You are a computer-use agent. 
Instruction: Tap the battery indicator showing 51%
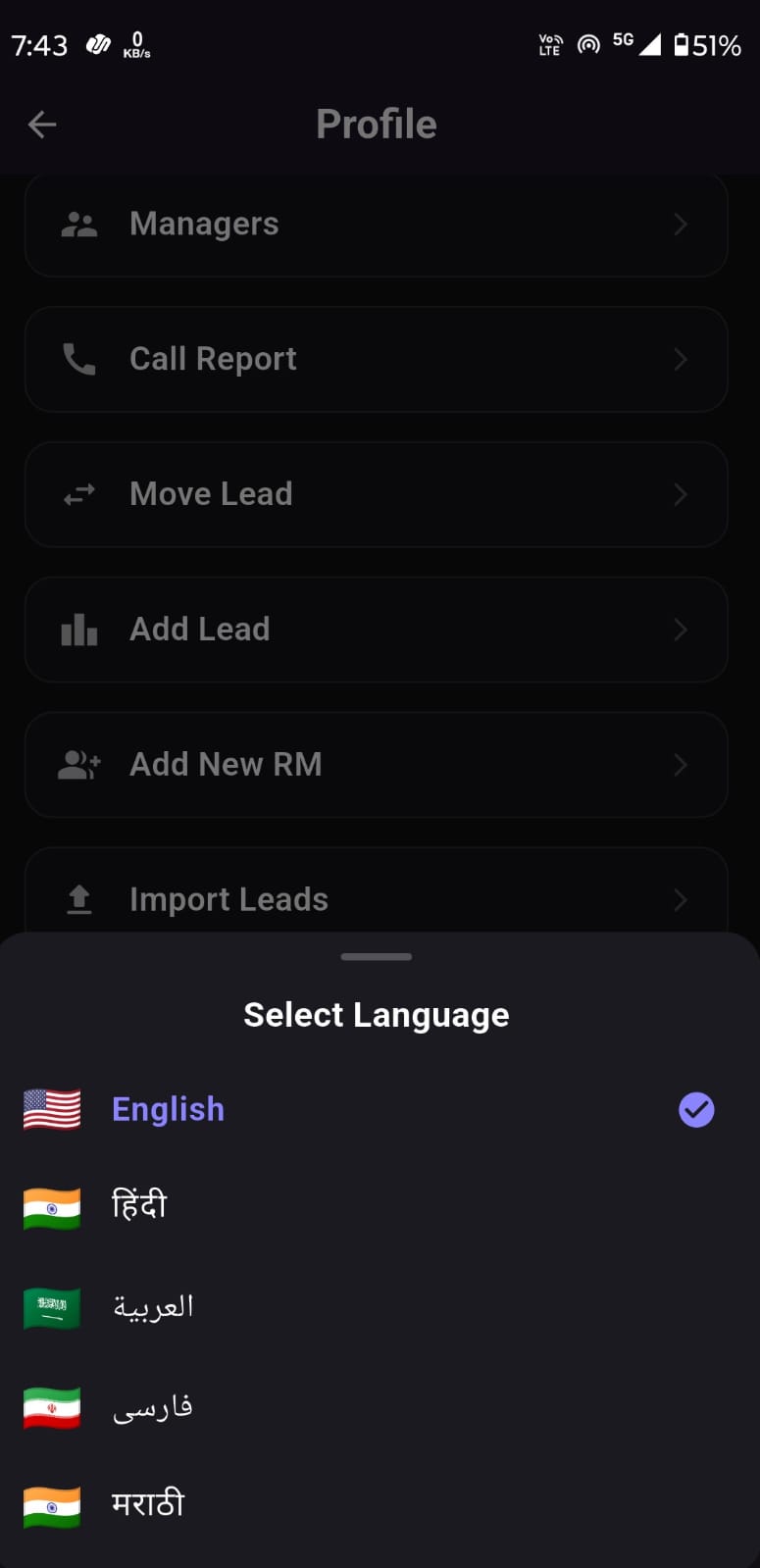[x=706, y=44]
